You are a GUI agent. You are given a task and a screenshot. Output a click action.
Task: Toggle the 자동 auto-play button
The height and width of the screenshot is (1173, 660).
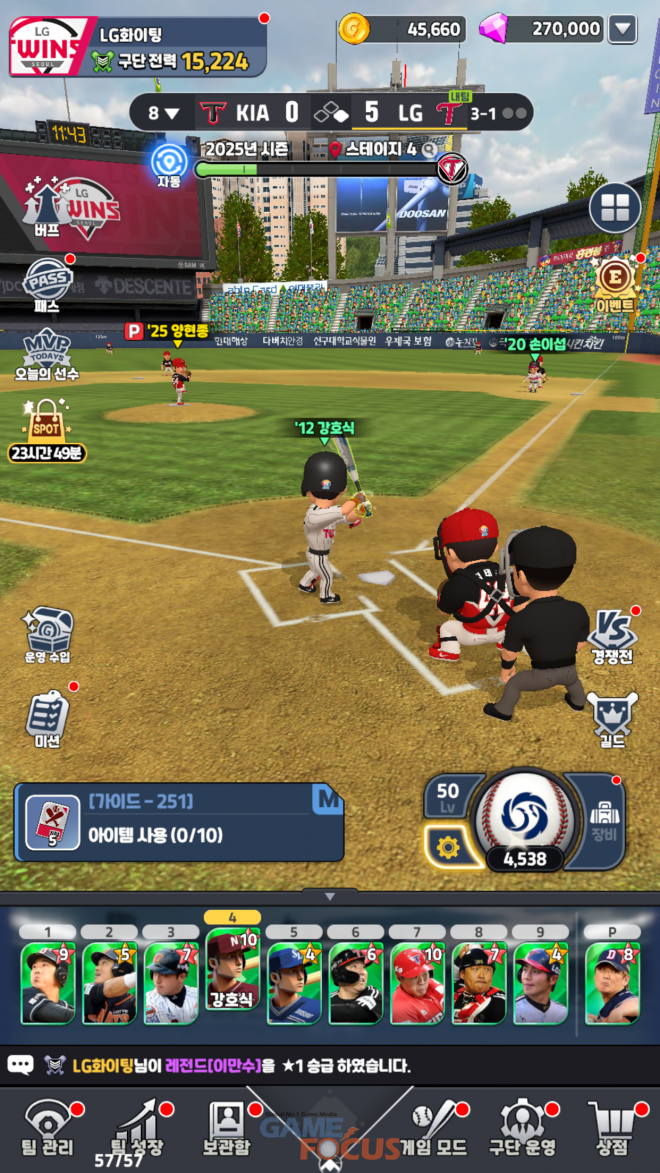coord(170,165)
